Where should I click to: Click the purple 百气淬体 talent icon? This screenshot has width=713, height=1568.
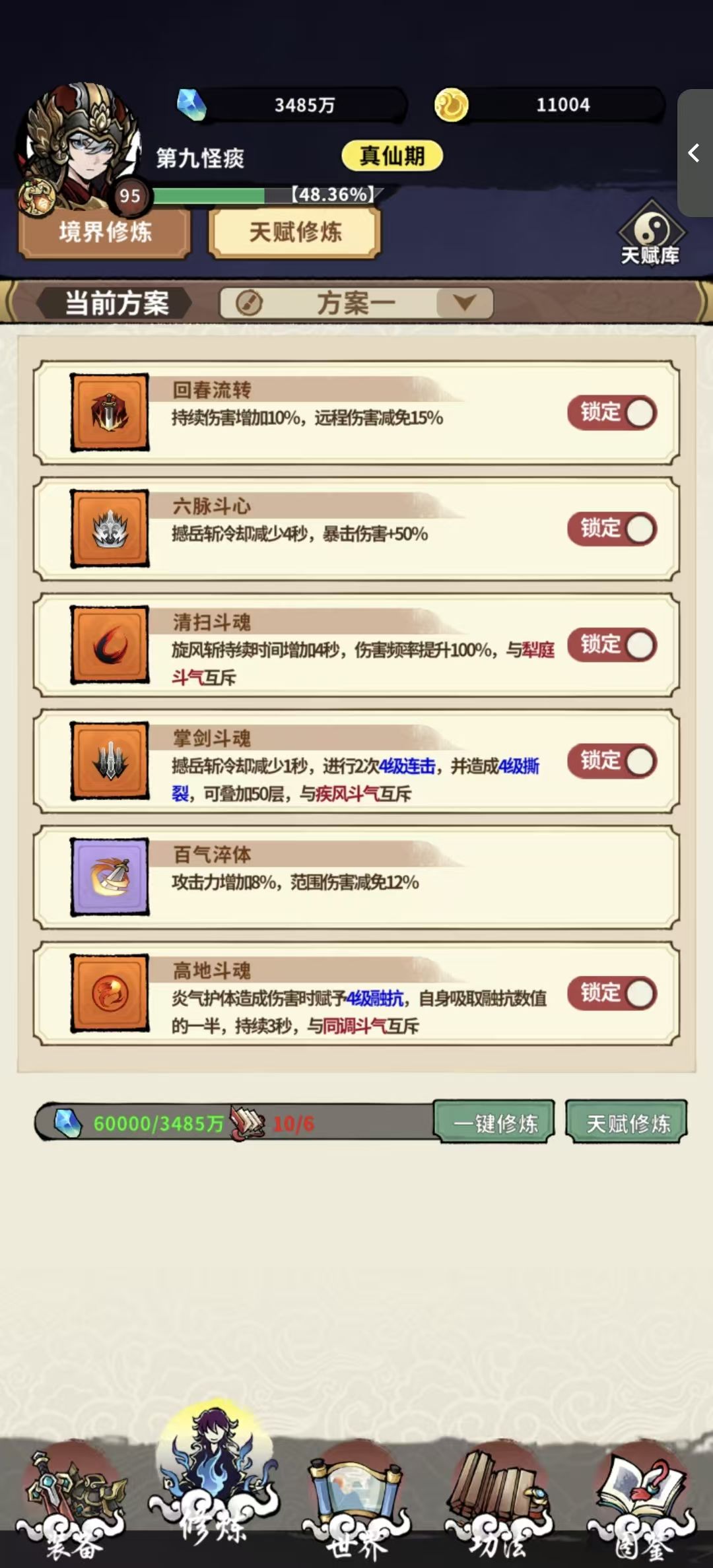click(108, 876)
